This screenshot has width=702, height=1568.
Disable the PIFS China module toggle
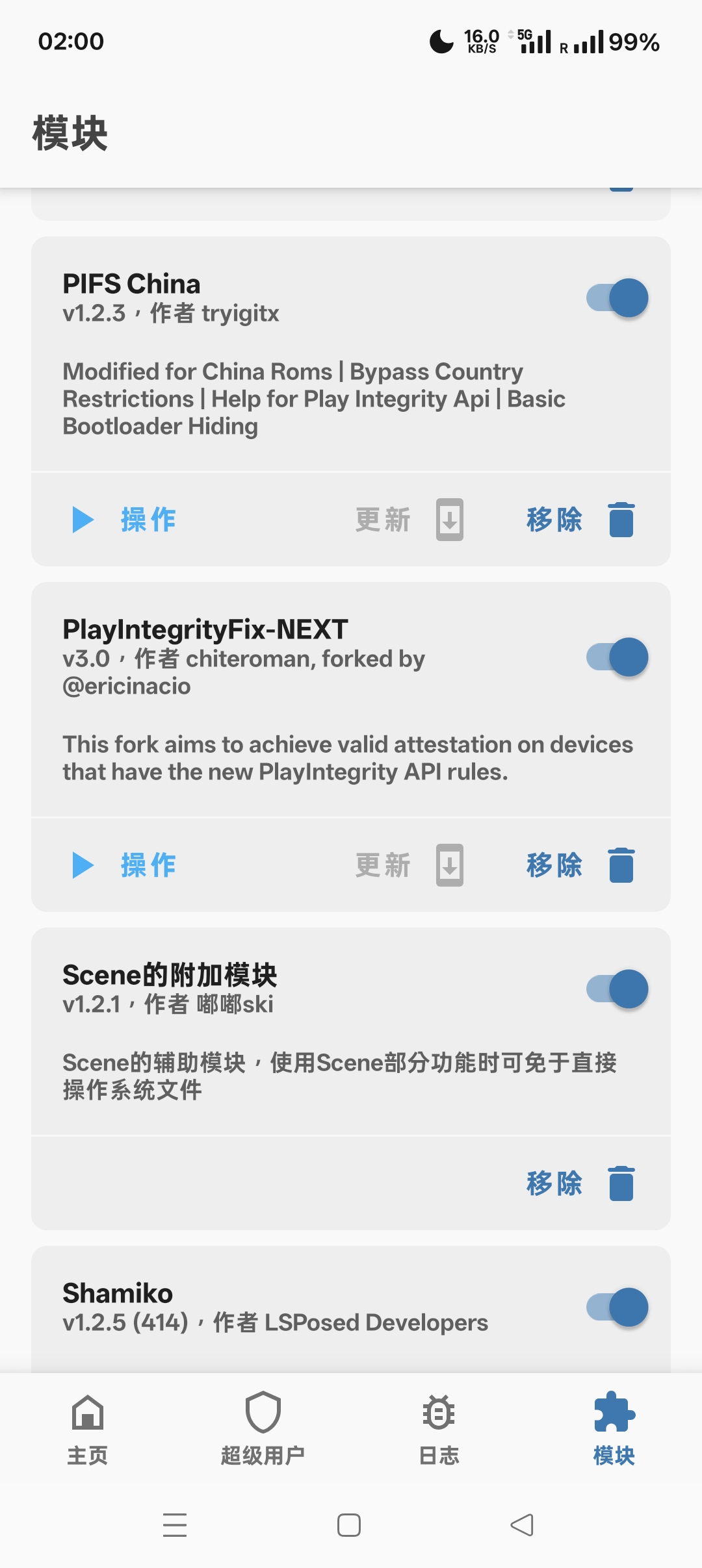pyautogui.click(x=617, y=298)
